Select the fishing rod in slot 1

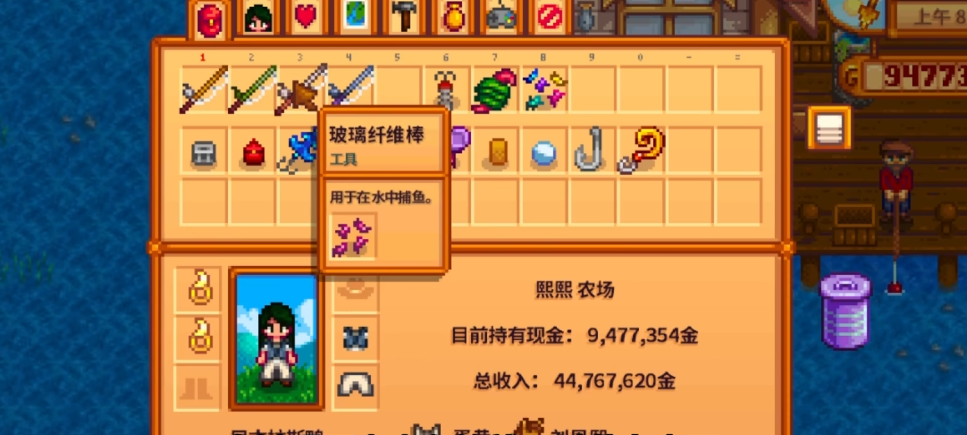[204, 90]
